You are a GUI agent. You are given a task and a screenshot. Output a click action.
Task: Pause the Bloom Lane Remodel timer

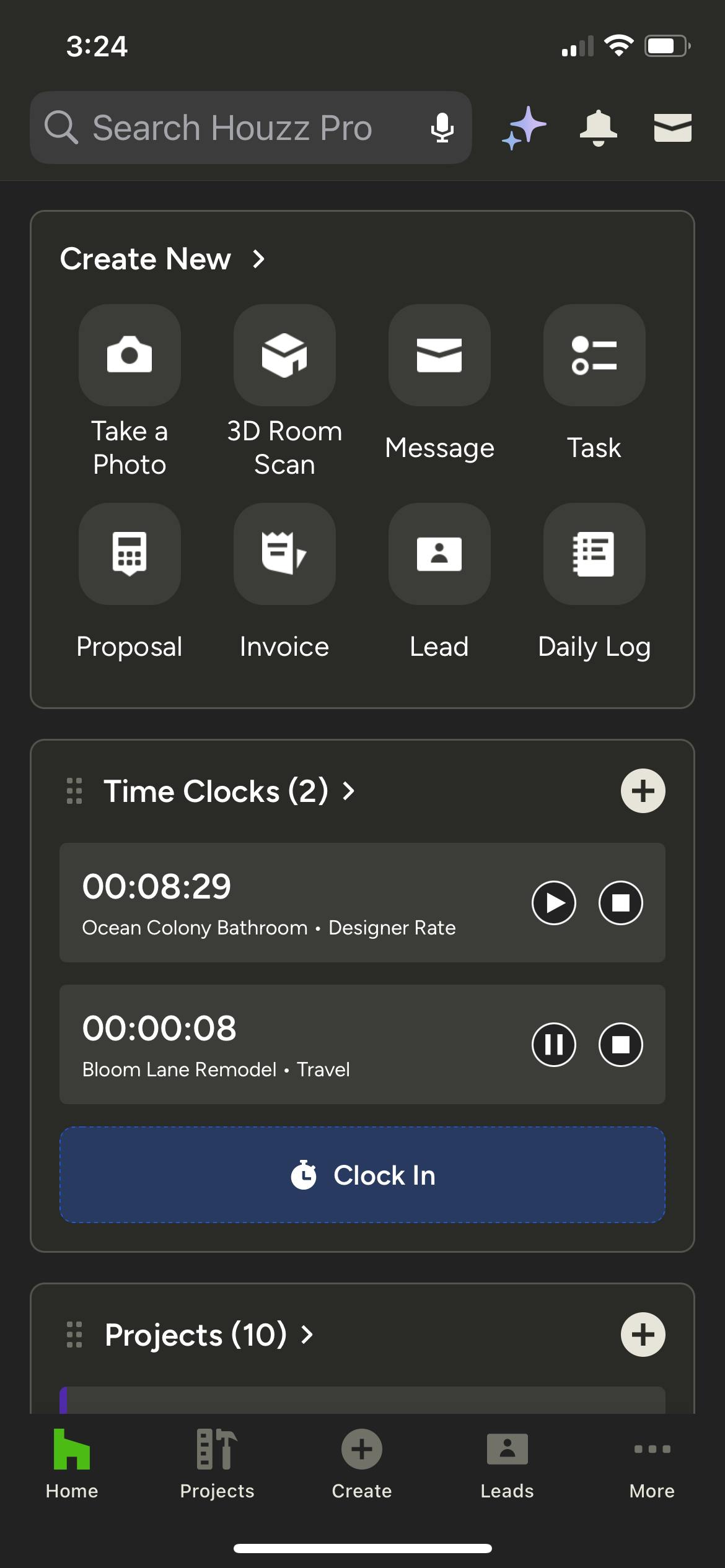point(554,1045)
